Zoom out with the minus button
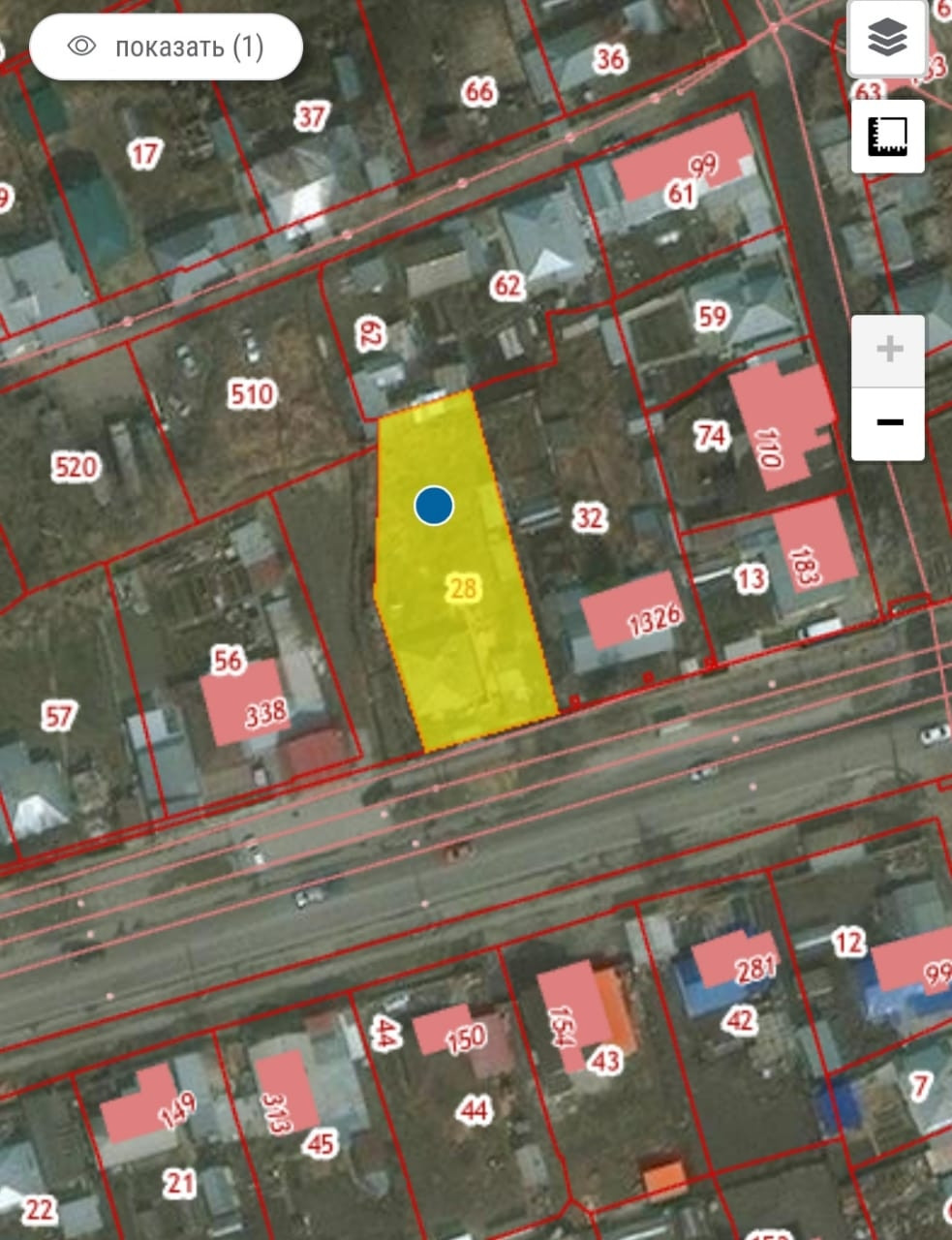Viewport: 952px width, 1240px height. click(x=888, y=423)
